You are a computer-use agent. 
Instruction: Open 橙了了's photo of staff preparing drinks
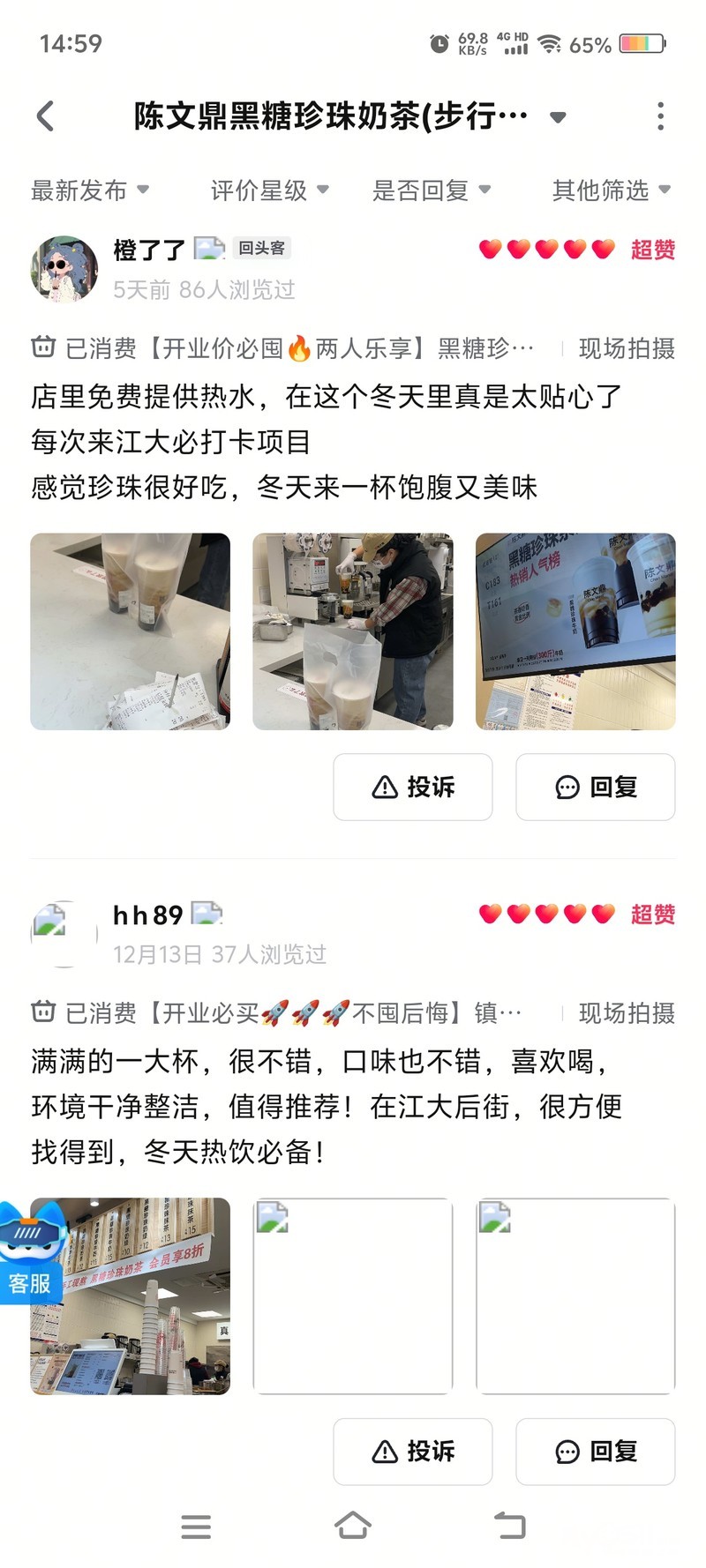point(353,631)
